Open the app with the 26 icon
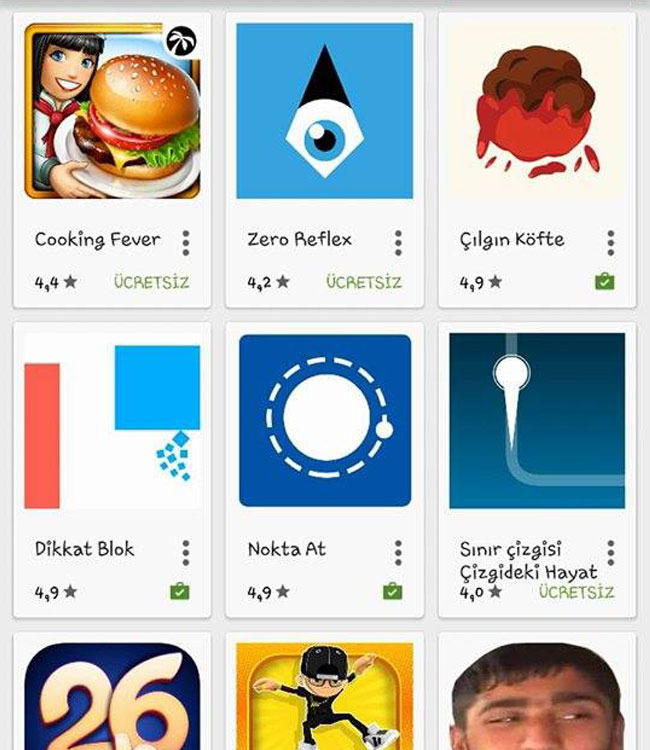This screenshot has width=650, height=750. pyautogui.click(x=112, y=696)
